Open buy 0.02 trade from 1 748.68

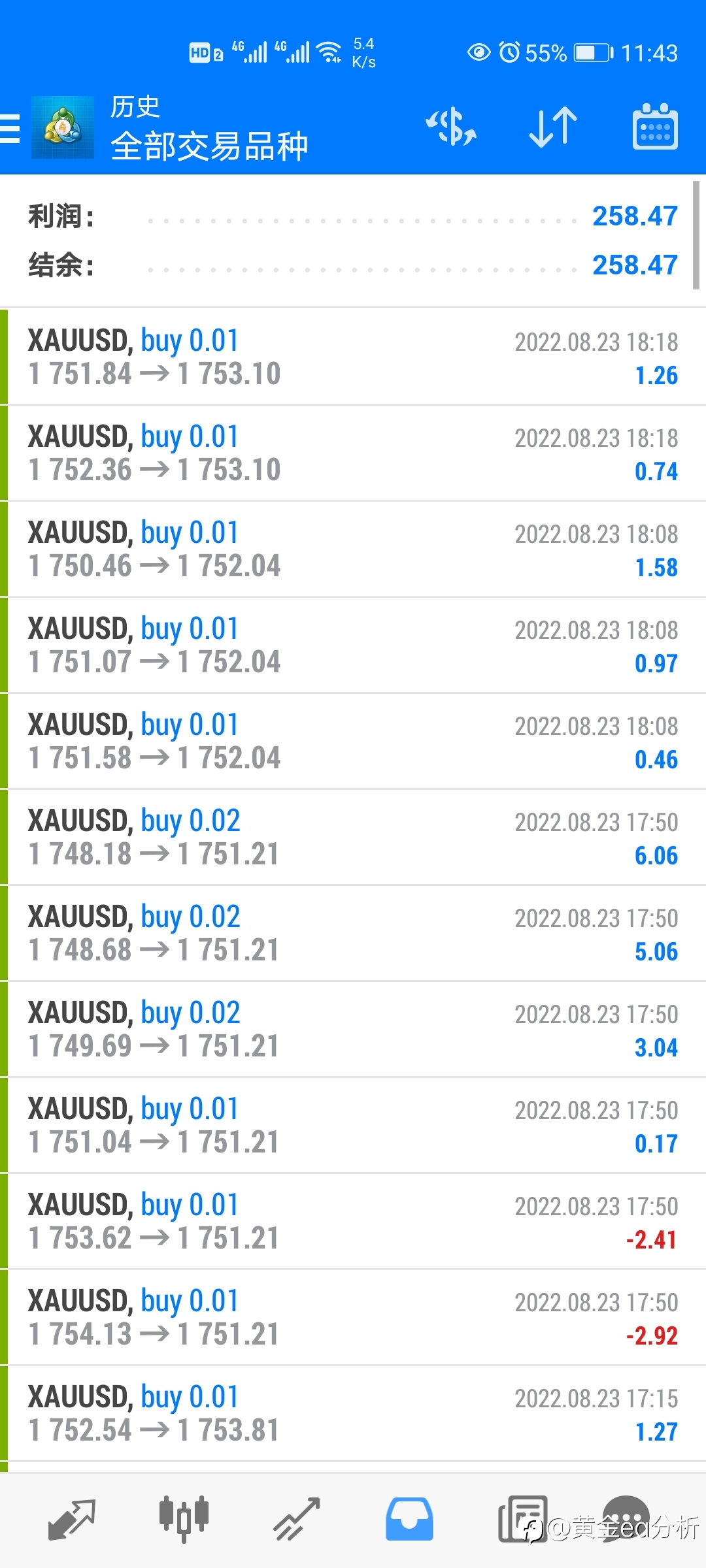pos(353,933)
